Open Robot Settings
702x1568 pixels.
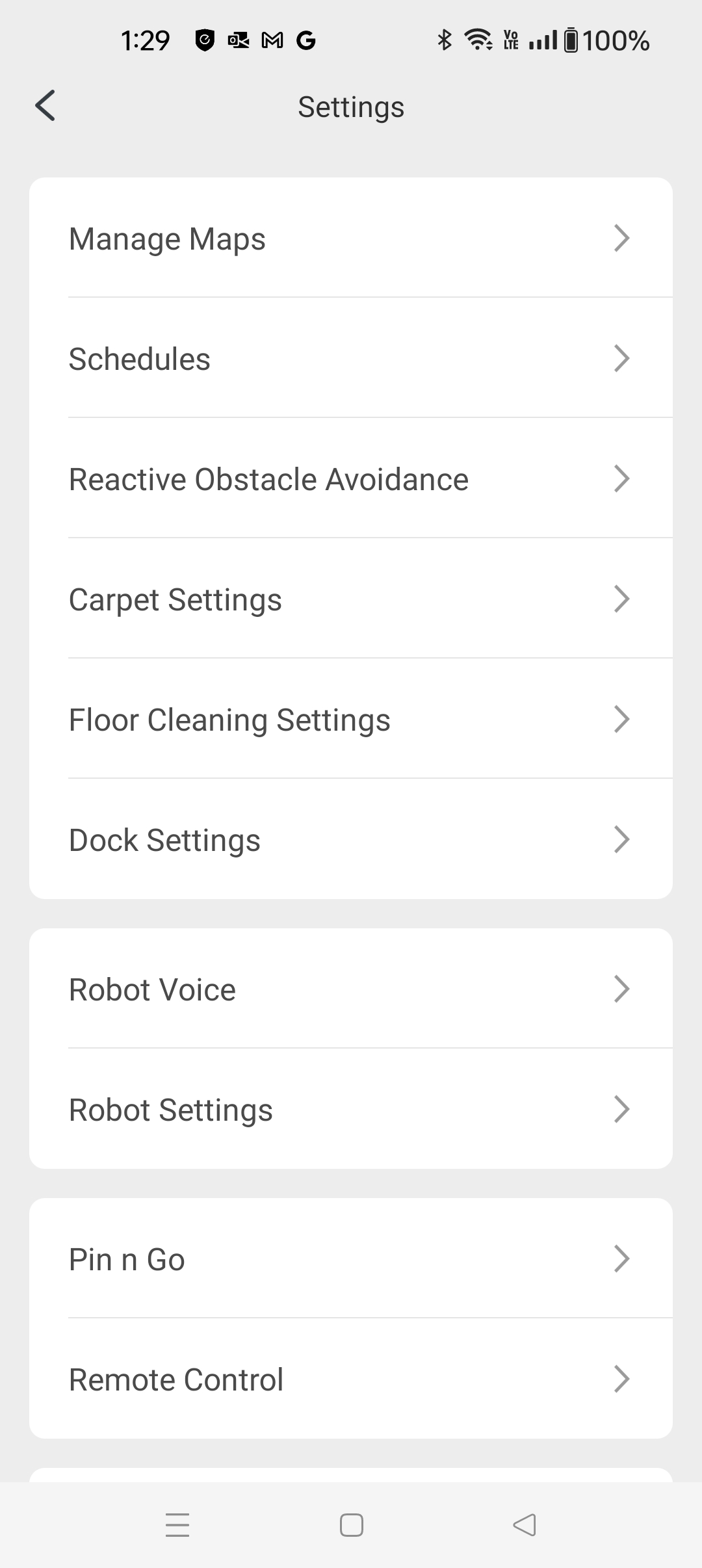351,1110
